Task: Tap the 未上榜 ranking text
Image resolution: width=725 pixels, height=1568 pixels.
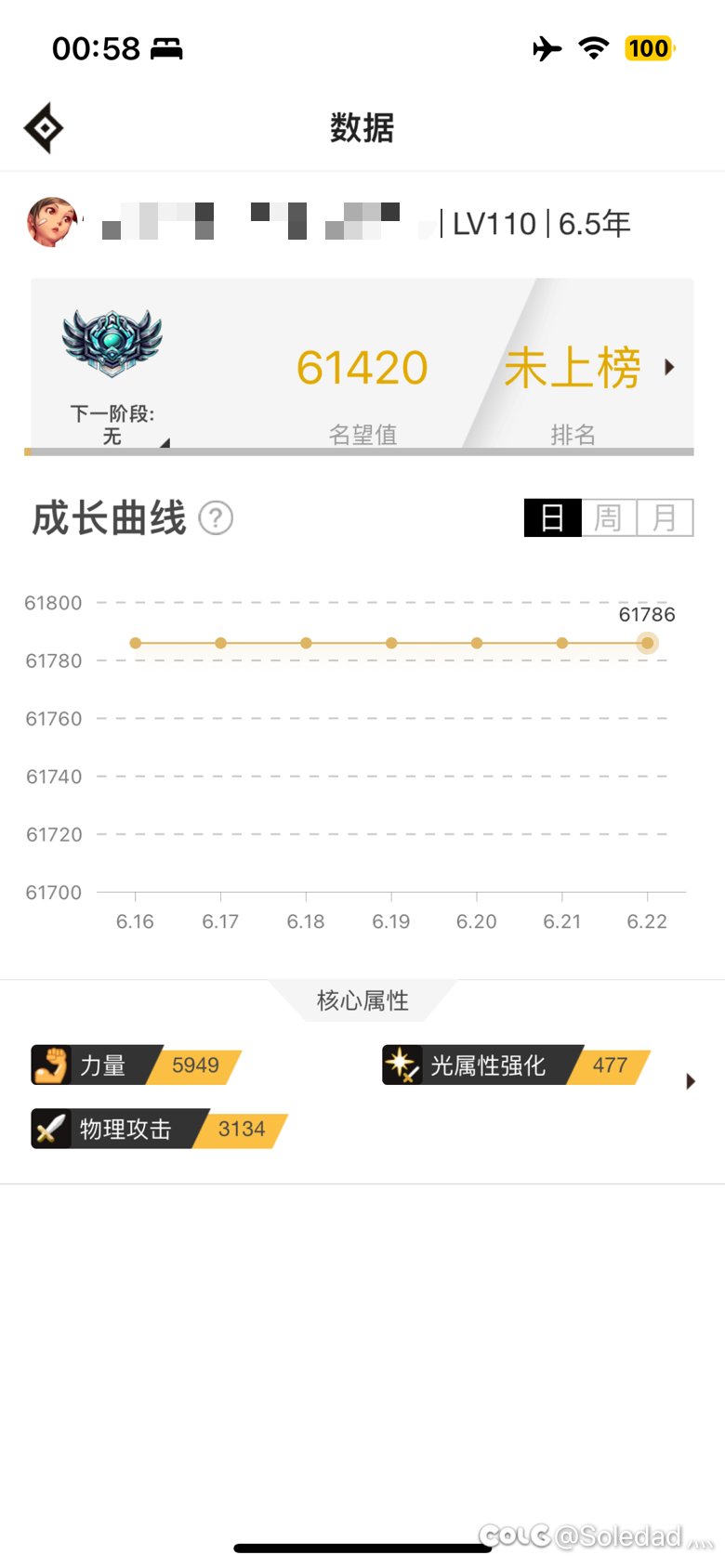Action: coord(573,366)
